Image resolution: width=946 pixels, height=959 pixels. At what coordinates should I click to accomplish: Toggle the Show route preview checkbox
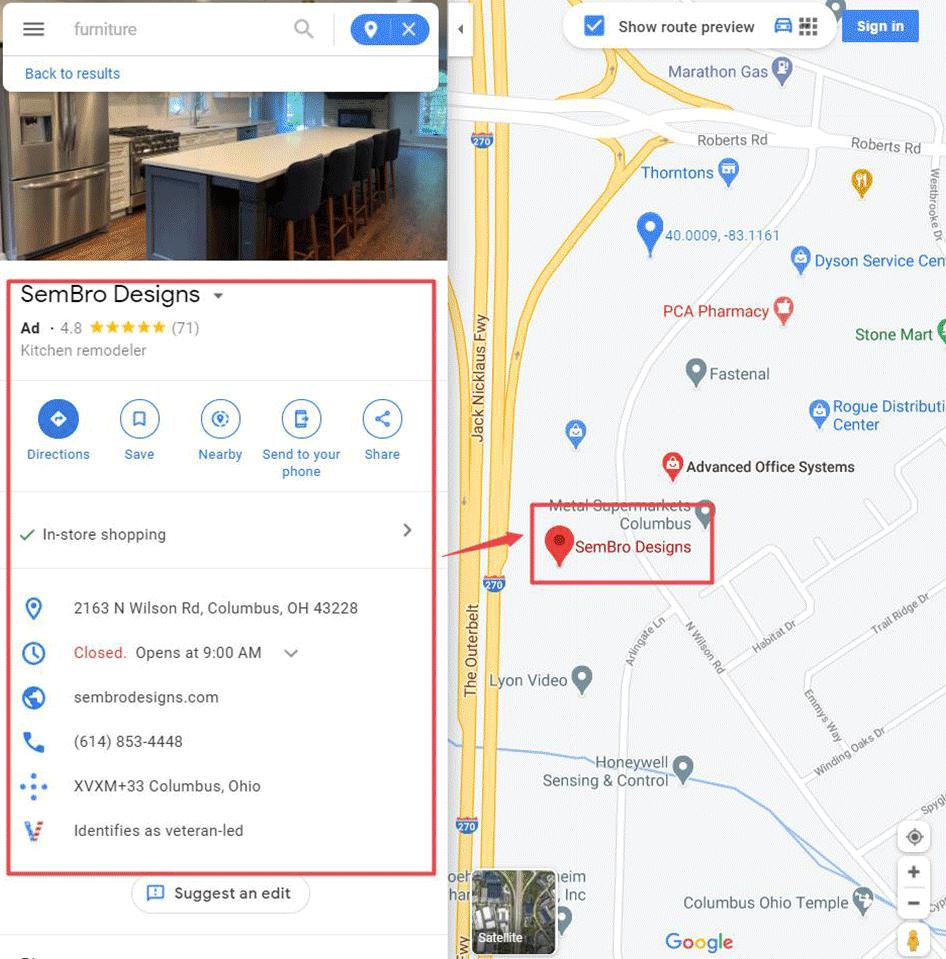tap(594, 26)
